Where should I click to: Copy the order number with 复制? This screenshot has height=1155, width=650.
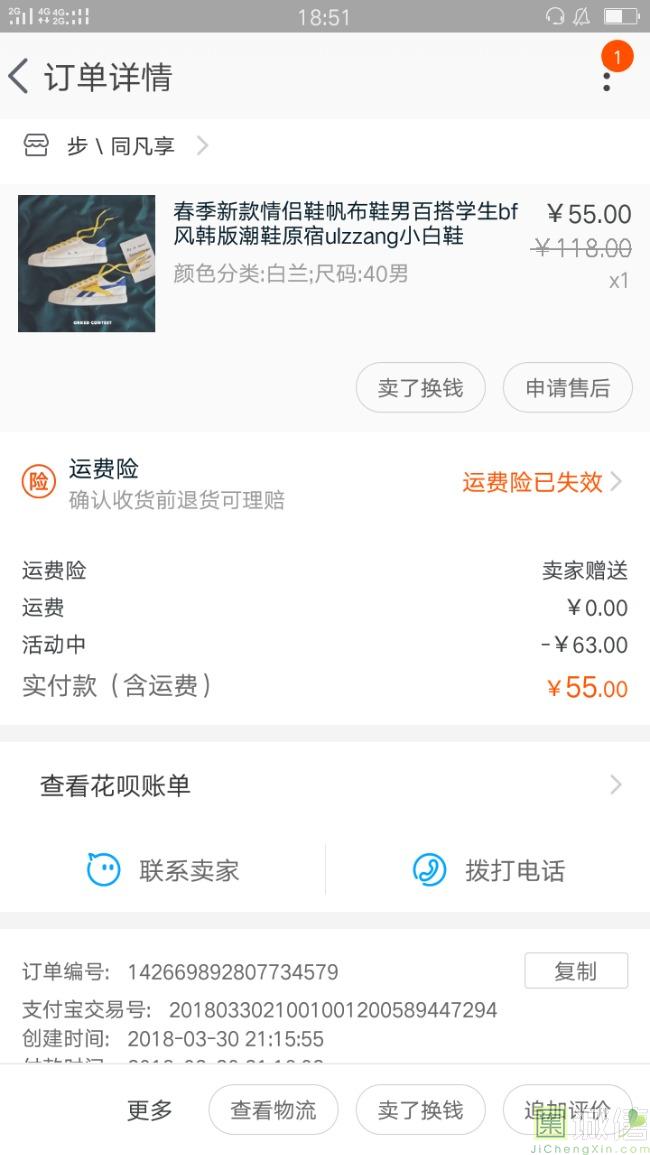point(576,971)
